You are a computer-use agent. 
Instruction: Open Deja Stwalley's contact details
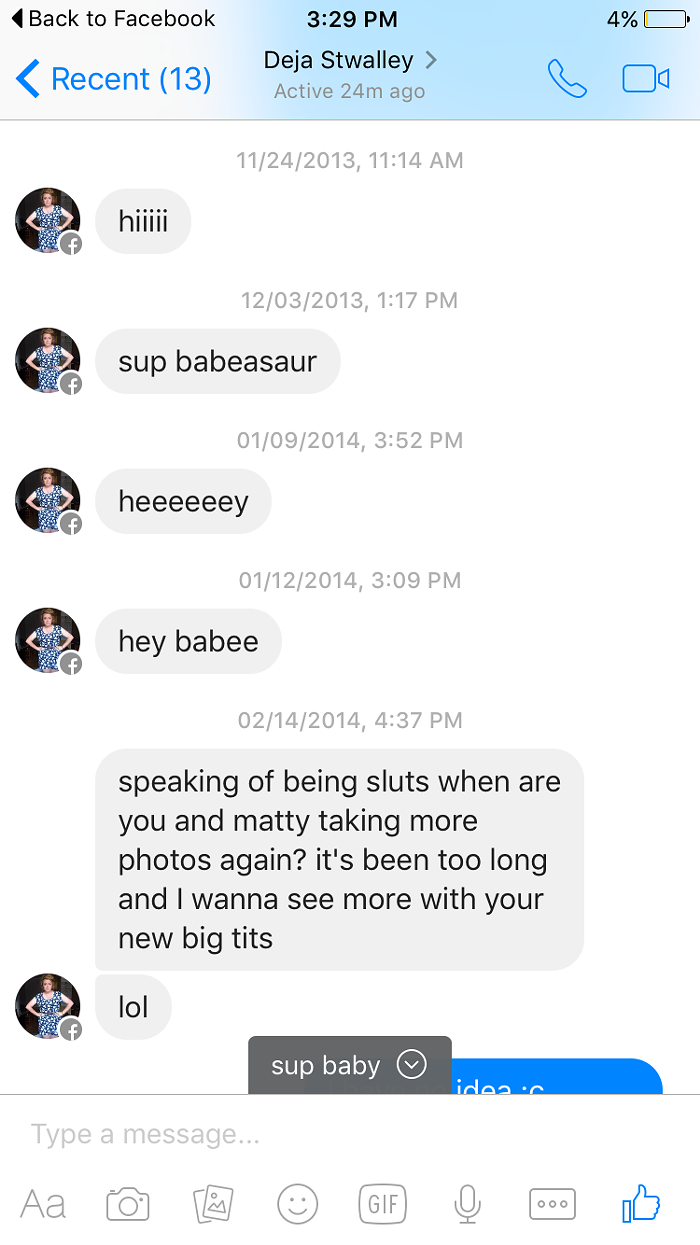tap(350, 75)
